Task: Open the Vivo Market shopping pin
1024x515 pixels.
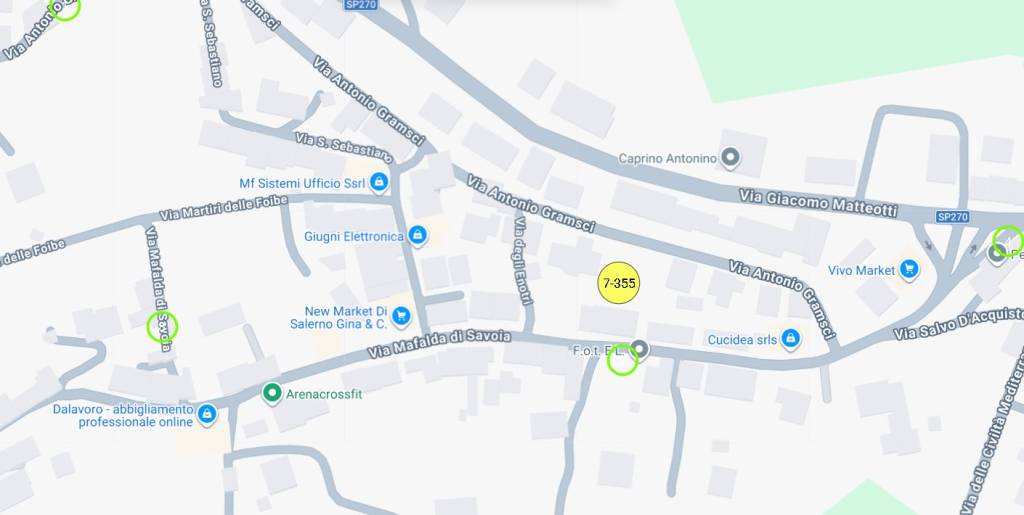Action: (x=908, y=269)
